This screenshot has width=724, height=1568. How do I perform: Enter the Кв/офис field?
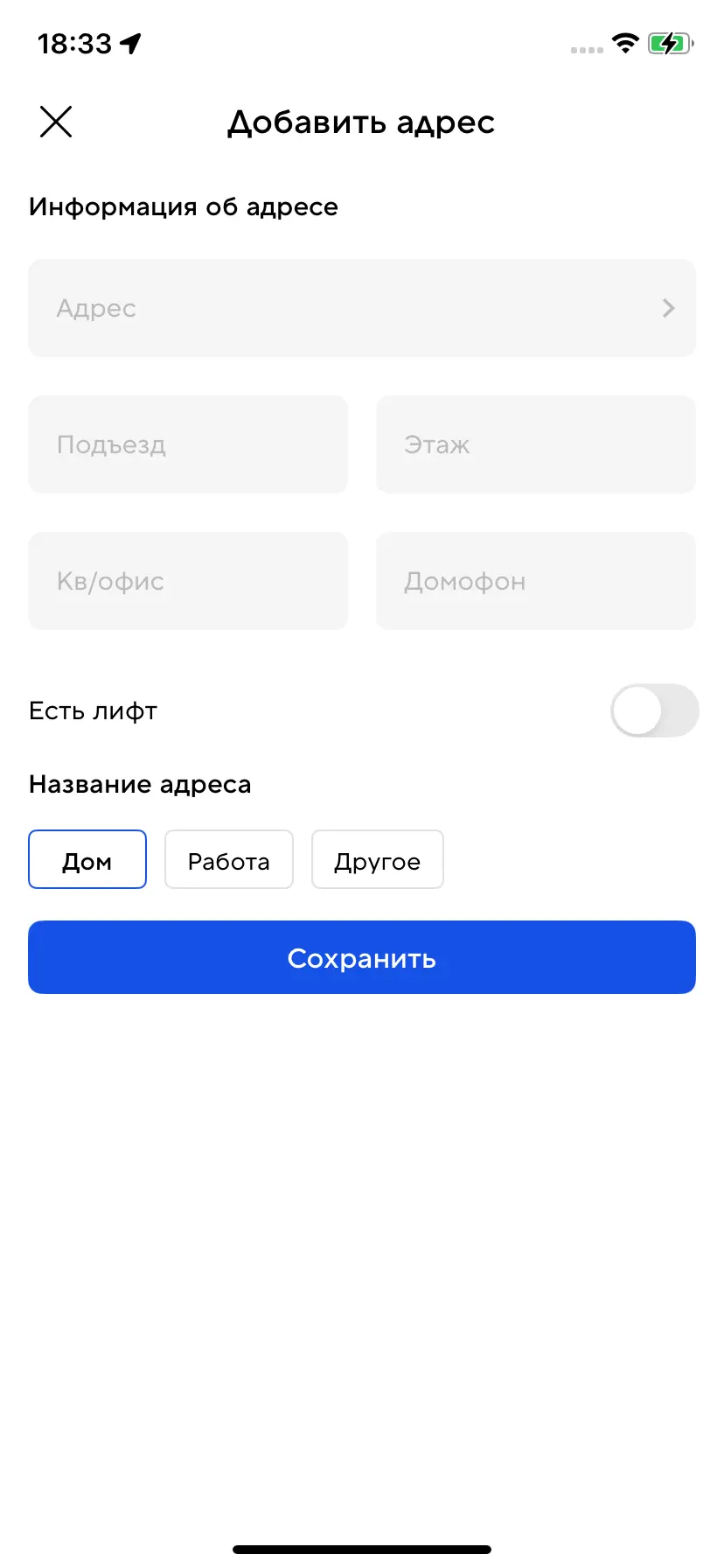(188, 581)
